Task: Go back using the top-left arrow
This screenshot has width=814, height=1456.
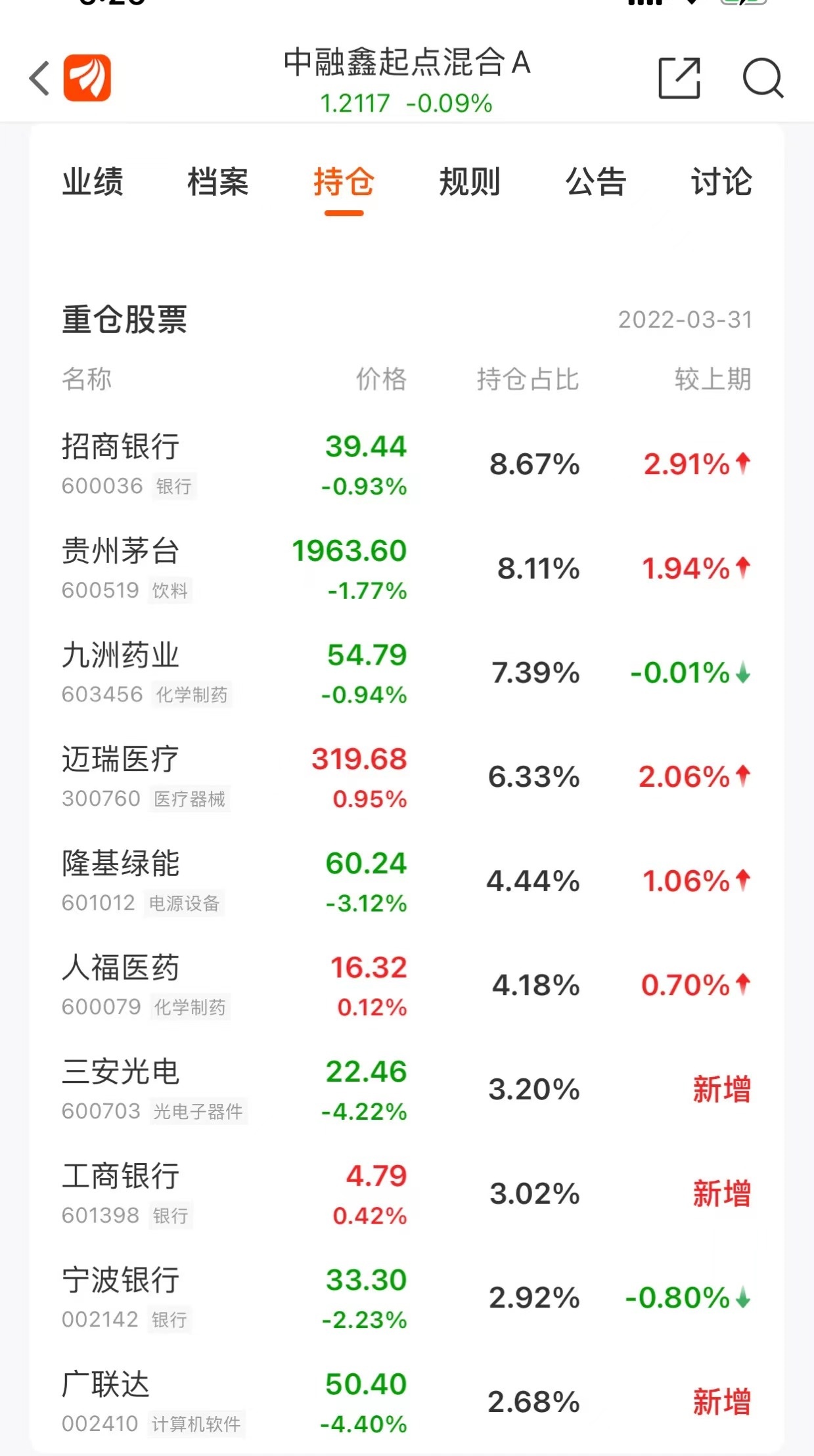Action: (x=39, y=79)
